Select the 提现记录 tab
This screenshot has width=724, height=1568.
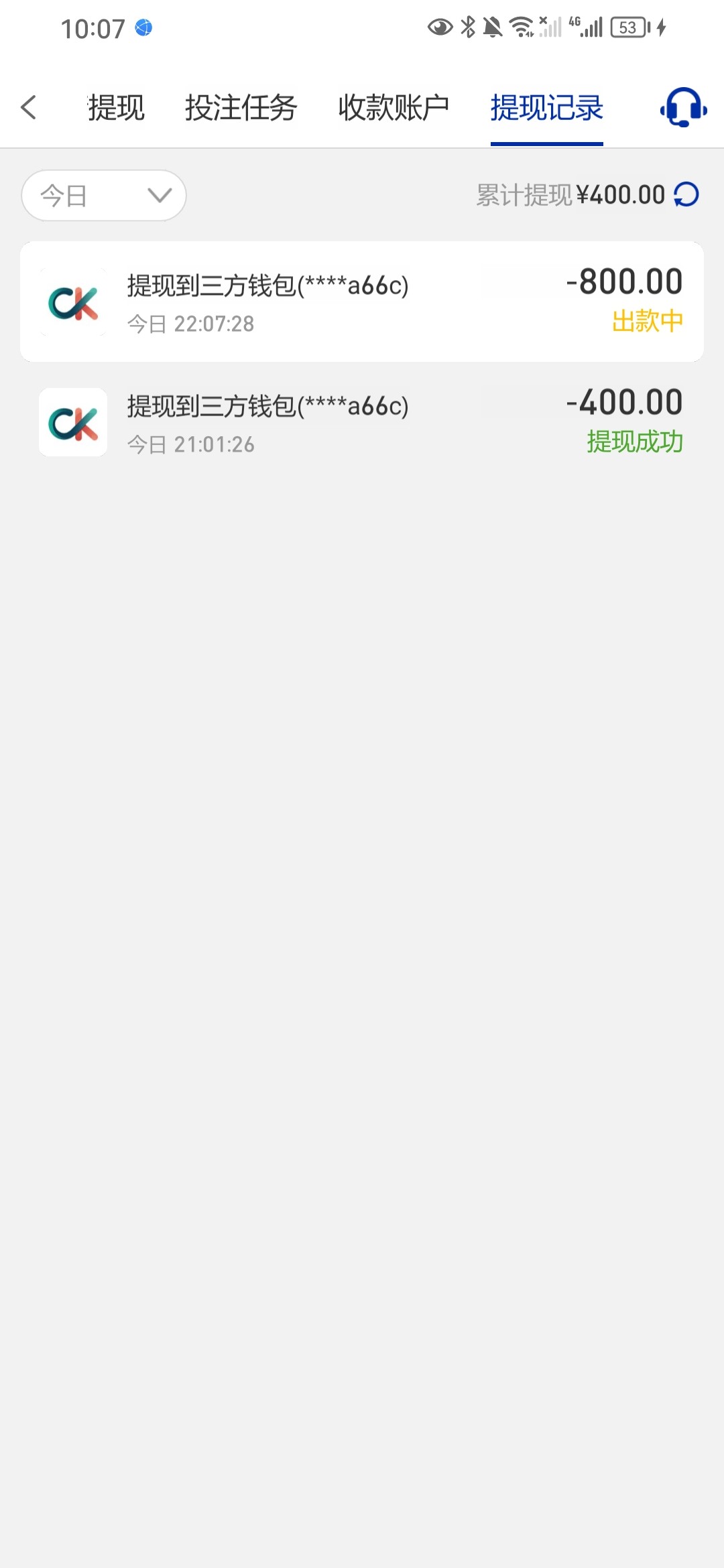point(546,108)
